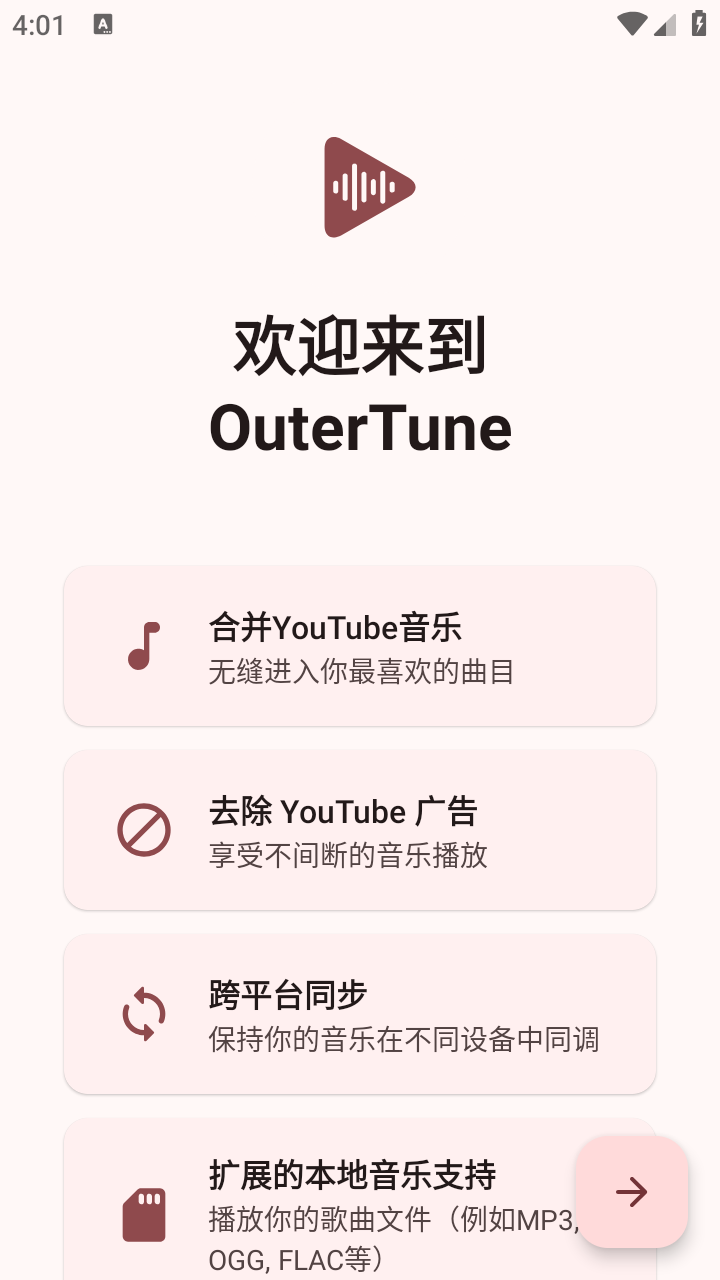This screenshot has height=1280, width=720.
Task: Click the OuterTune waveform play logo
Action: pyautogui.click(x=369, y=187)
